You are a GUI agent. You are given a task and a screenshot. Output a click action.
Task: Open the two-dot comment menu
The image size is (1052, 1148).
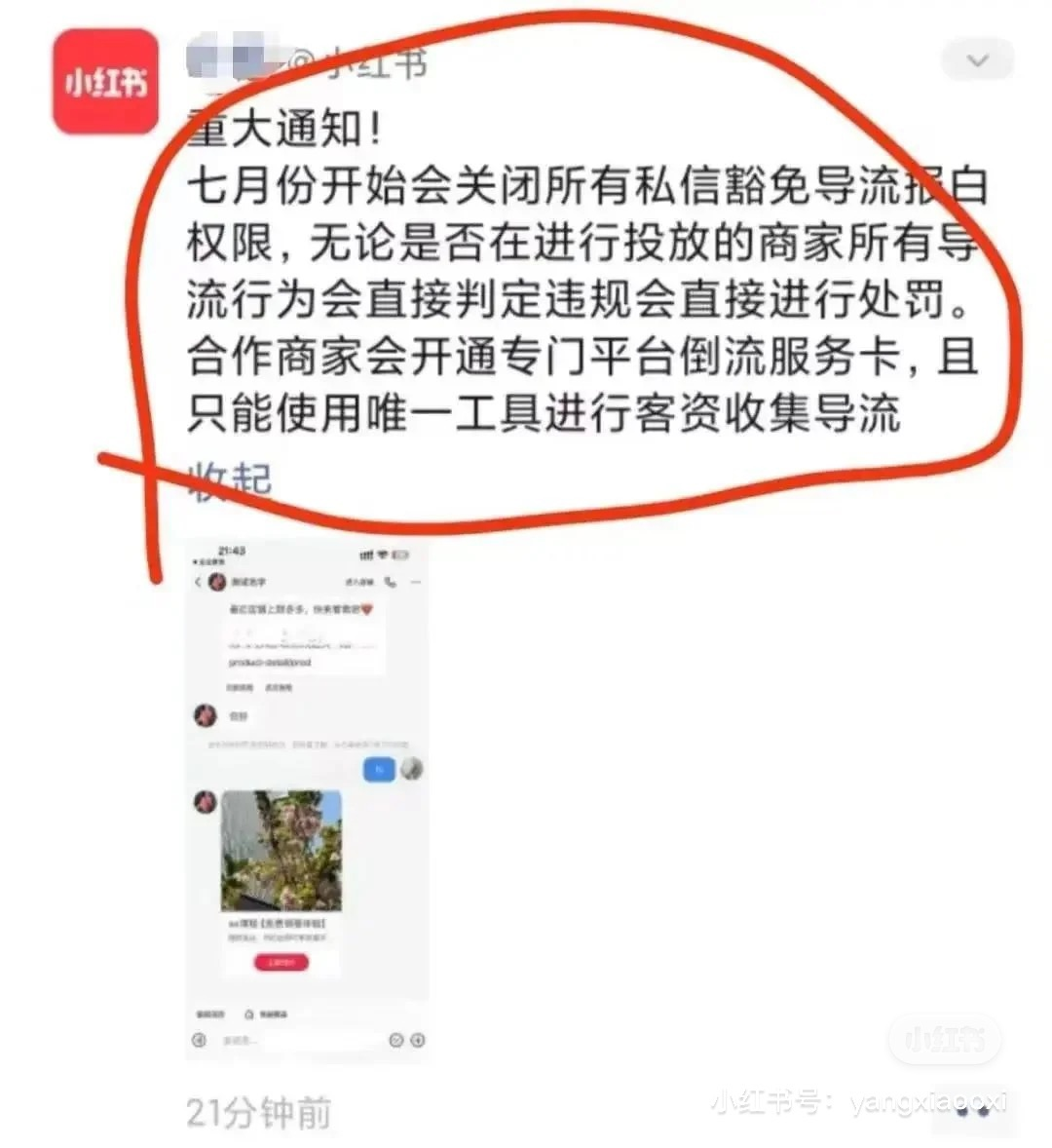972,1111
